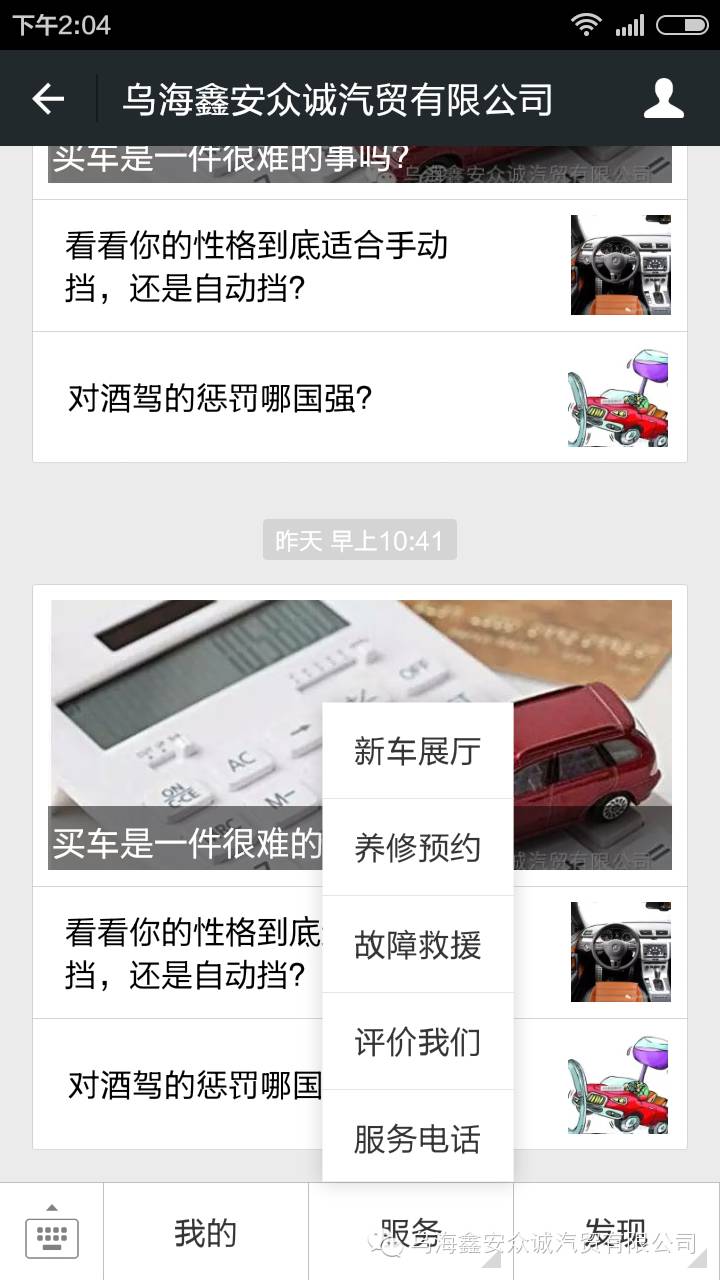Screen dimensions: 720x1280
Task: Choose 养修预约 in the popup menu
Action: (417, 848)
